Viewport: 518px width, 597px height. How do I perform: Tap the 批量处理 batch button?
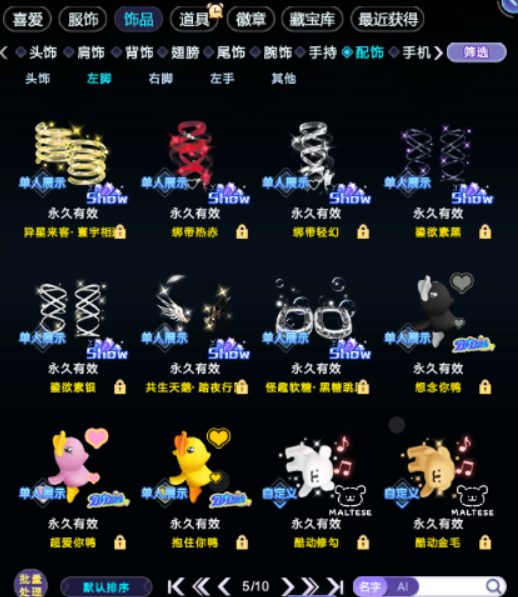point(30,584)
